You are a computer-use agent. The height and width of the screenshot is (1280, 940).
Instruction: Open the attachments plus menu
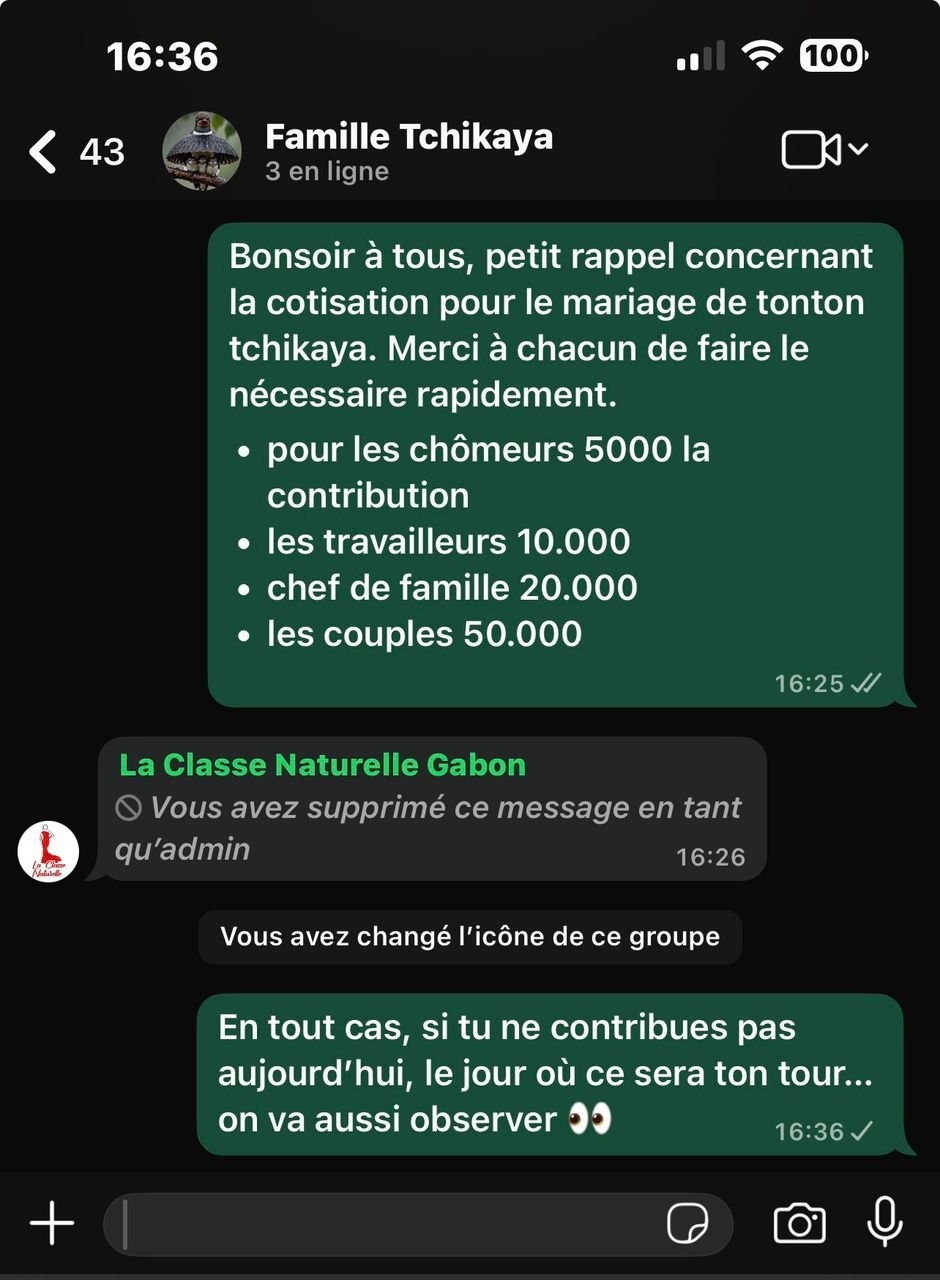point(52,1223)
